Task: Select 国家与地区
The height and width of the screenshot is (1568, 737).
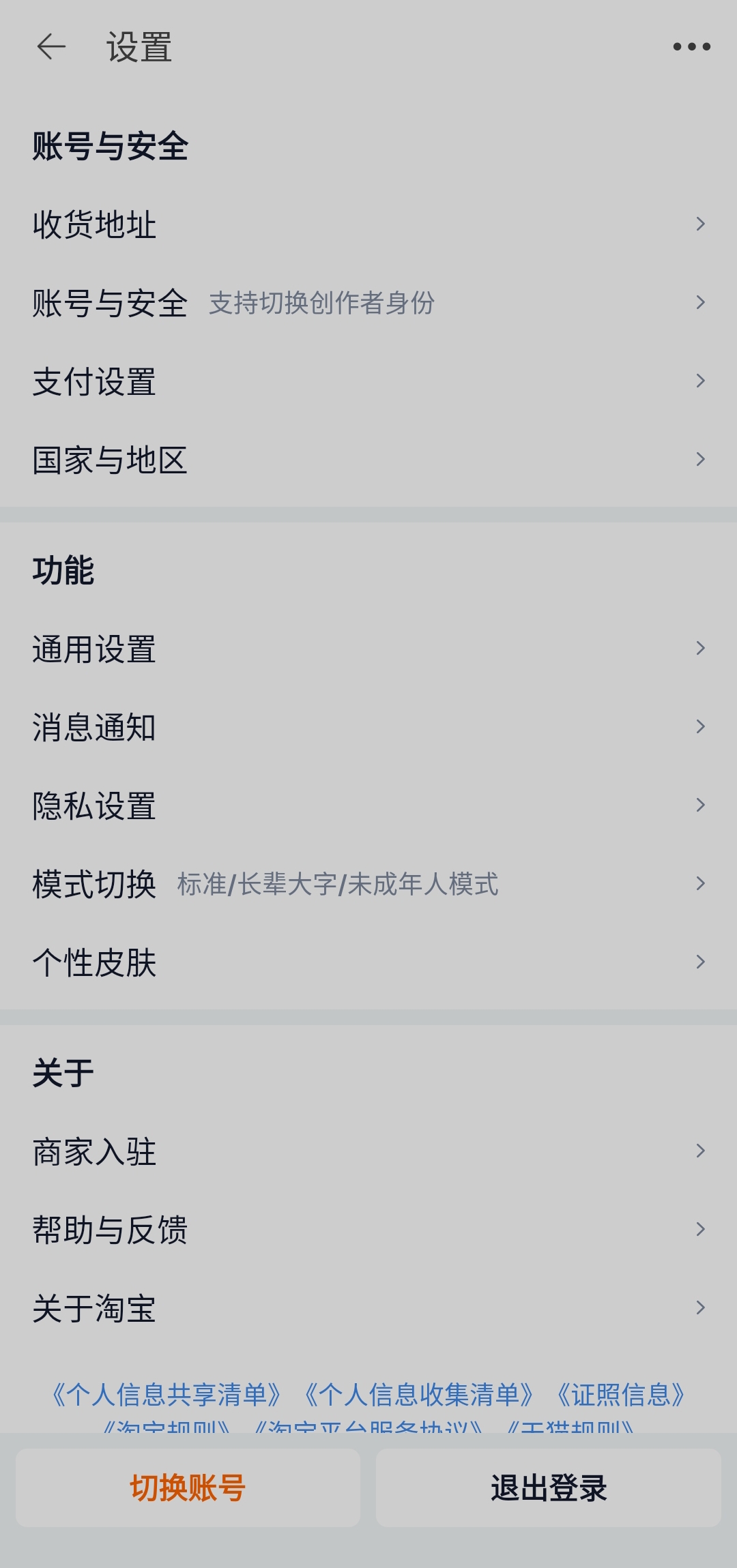Action: [x=369, y=460]
